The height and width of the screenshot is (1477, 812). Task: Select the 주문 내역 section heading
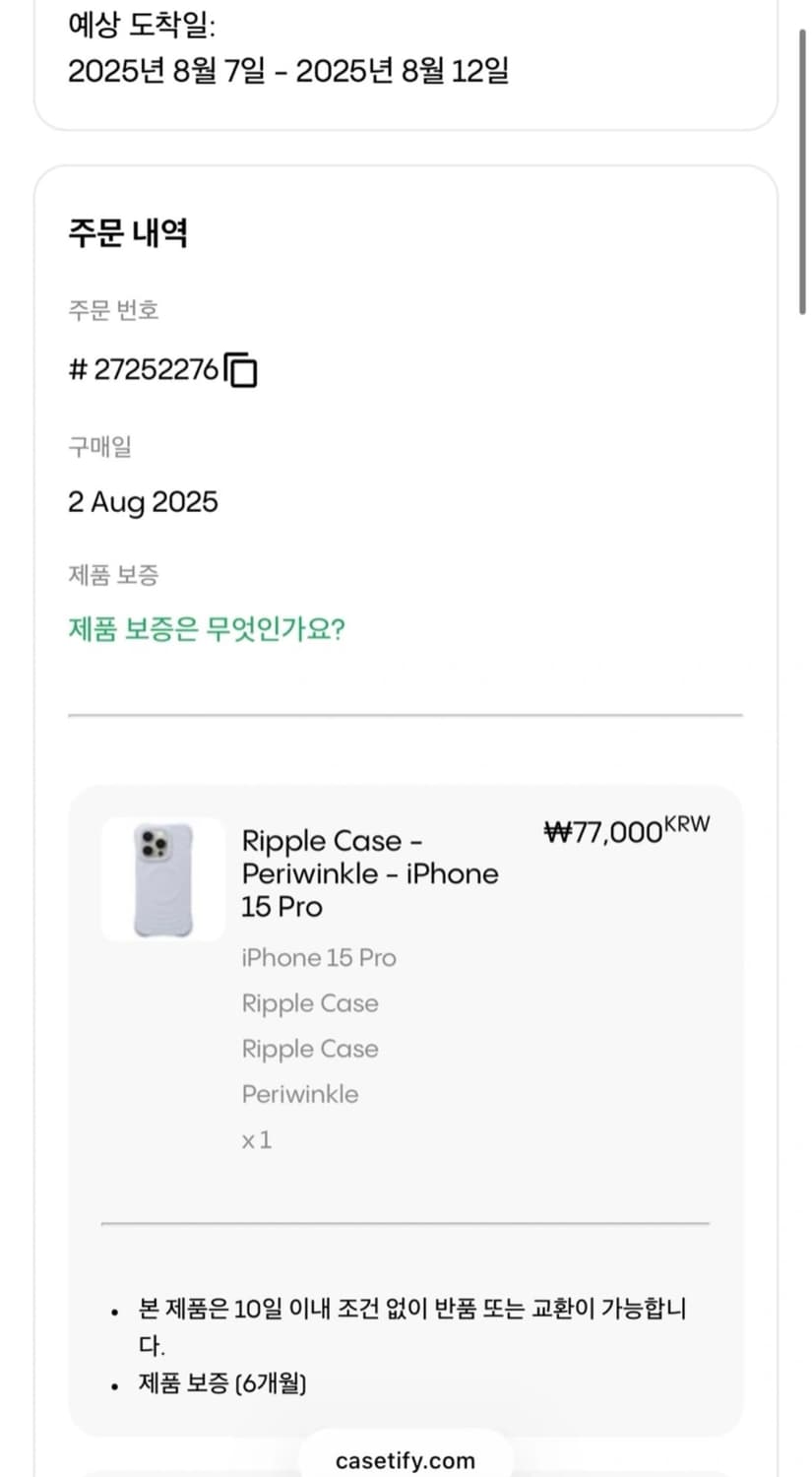pyautogui.click(x=129, y=233)
